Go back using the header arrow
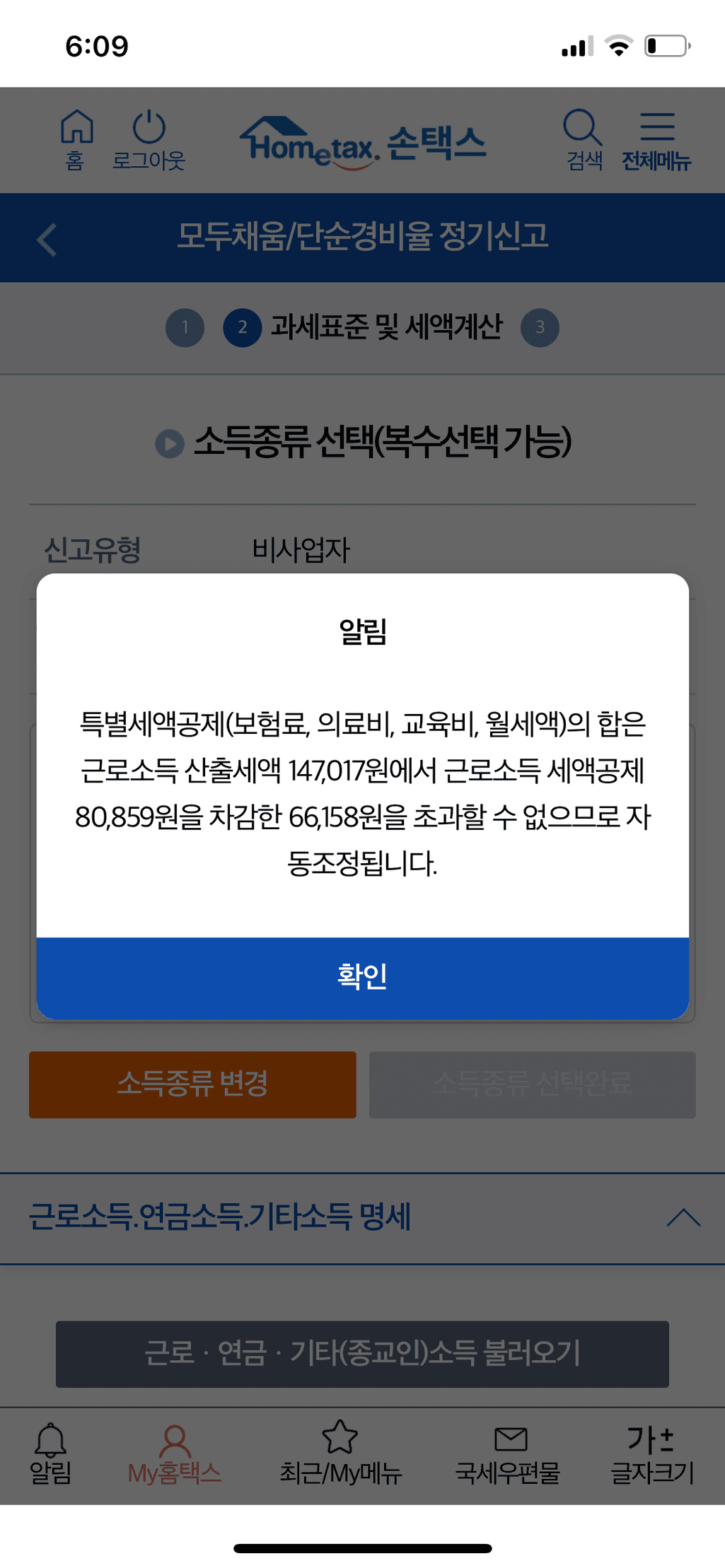The height and width of the screenshot is (1568, 725). point(47,239)
